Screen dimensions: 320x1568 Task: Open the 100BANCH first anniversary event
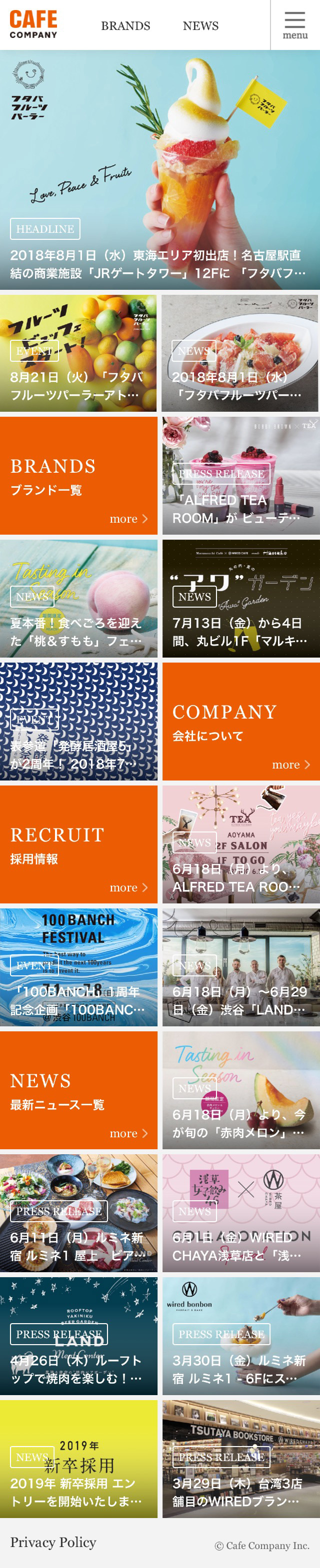(x=78, y=967)
